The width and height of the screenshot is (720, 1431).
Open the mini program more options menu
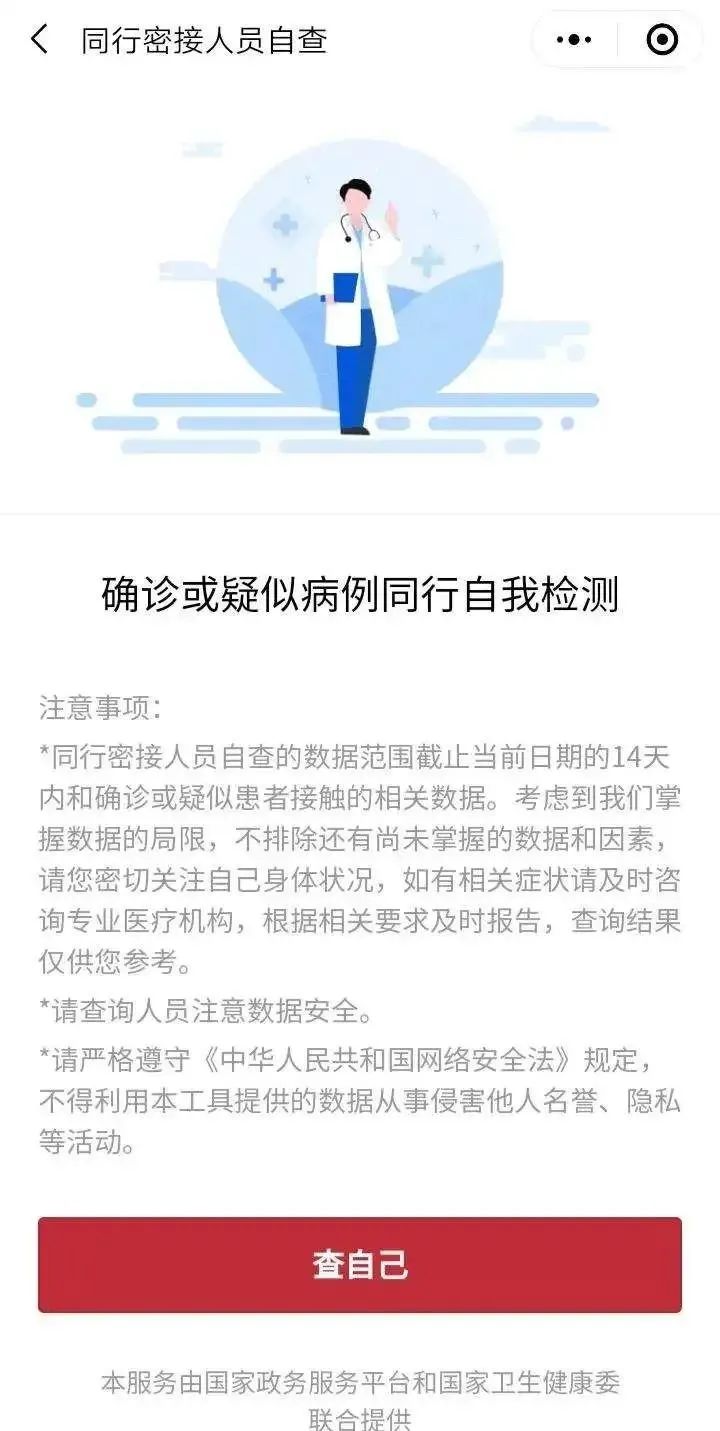[574, 40]
